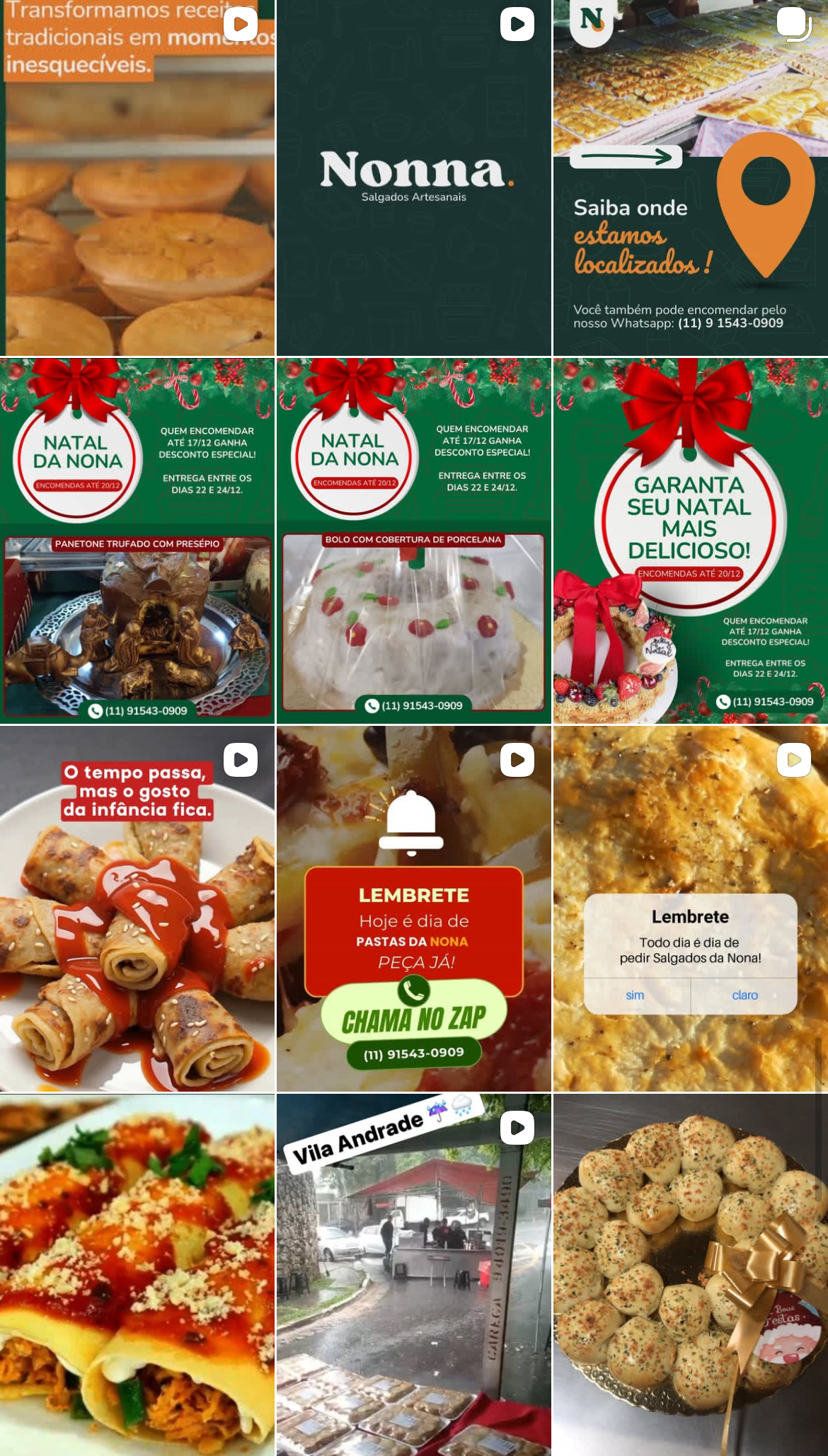Screen dimensions: 828x1456
Task: Open the bread wreath with gold bow post
Action: [690, 1273]
